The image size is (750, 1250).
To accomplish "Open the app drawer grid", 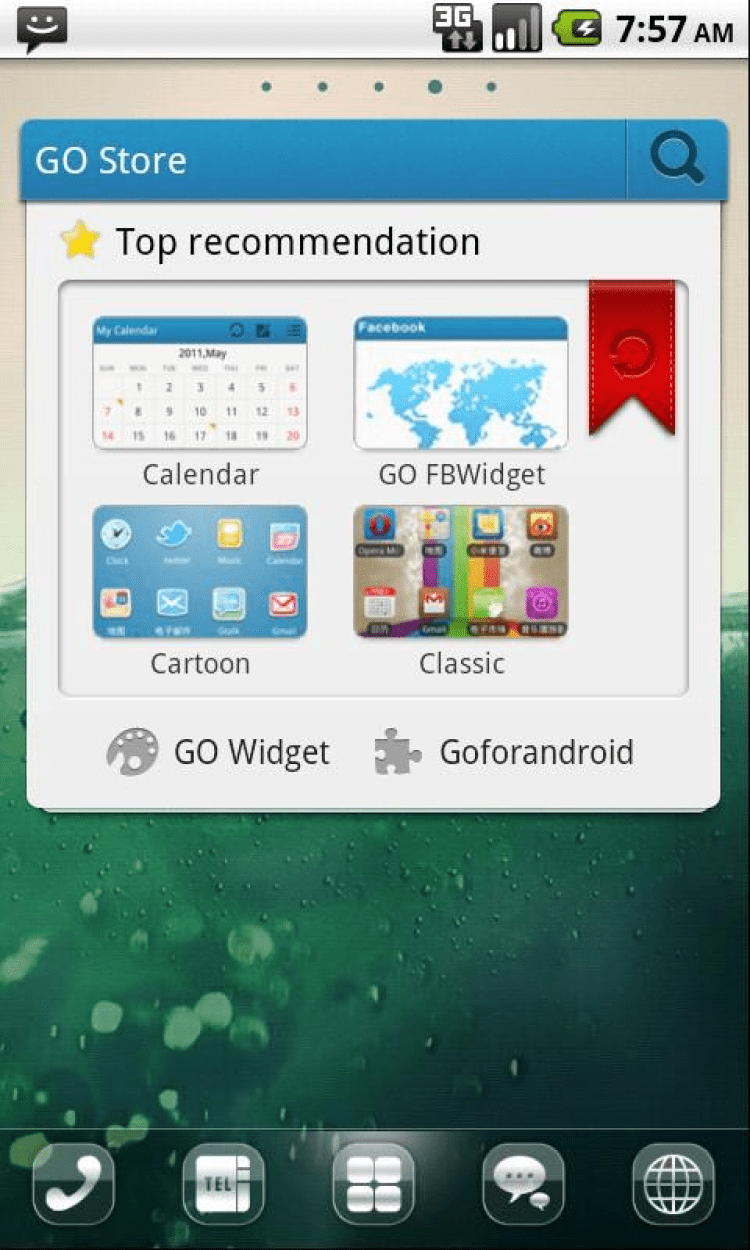I will pos(373,1184).
